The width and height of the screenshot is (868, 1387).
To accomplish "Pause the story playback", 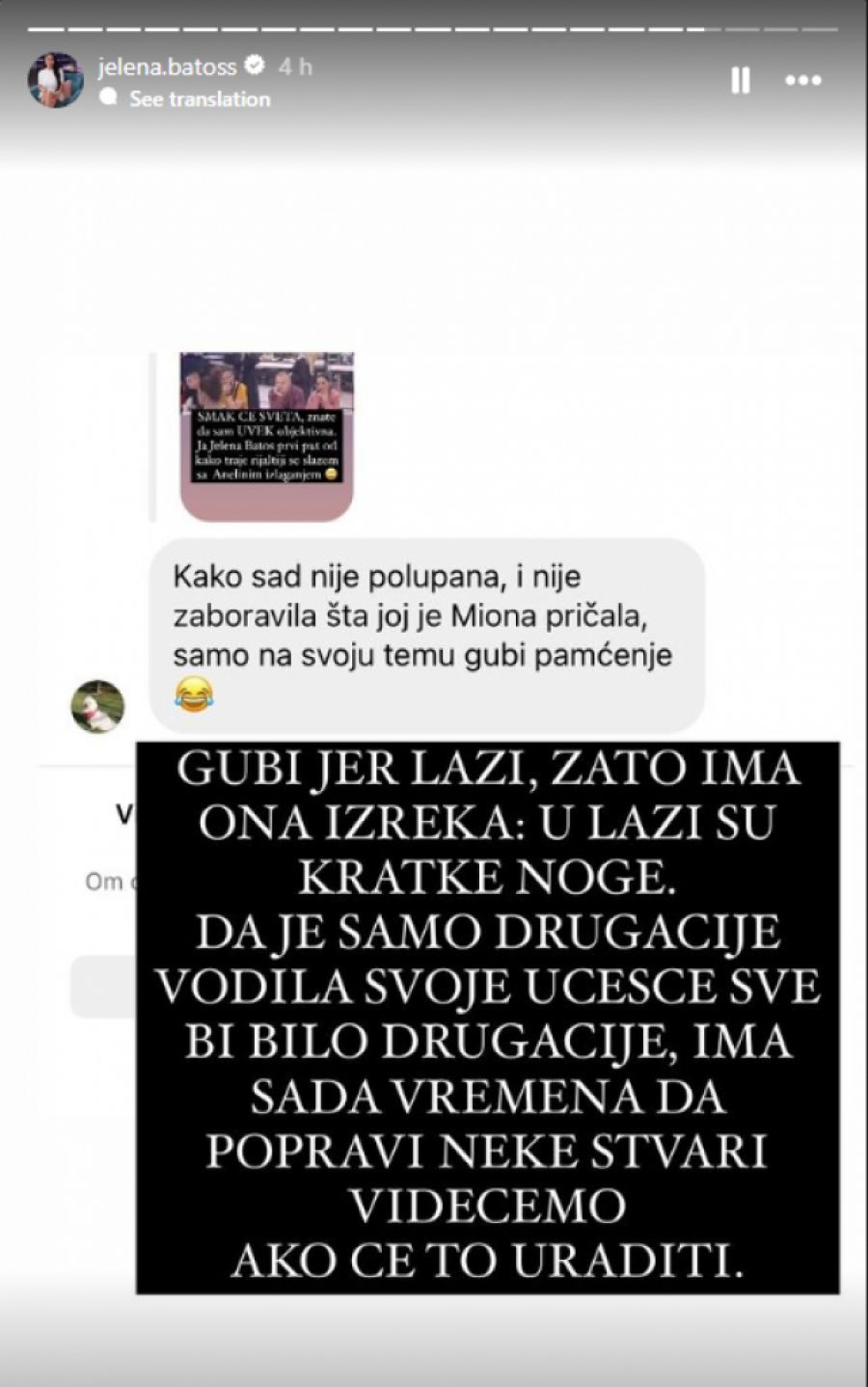I will click(x=740, y=81).
